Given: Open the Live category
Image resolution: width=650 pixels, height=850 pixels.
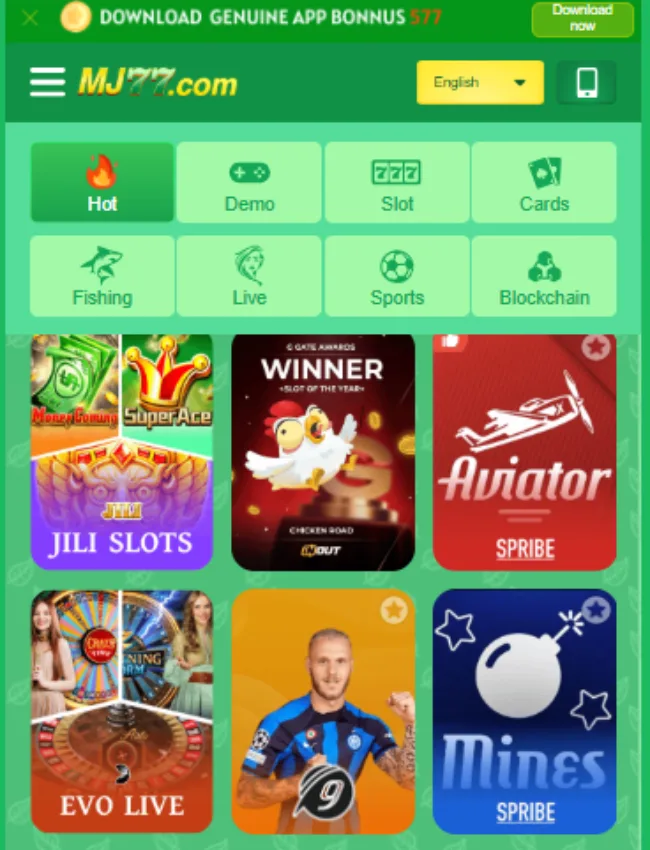Looking at the screenshot, I should (249, 276).
